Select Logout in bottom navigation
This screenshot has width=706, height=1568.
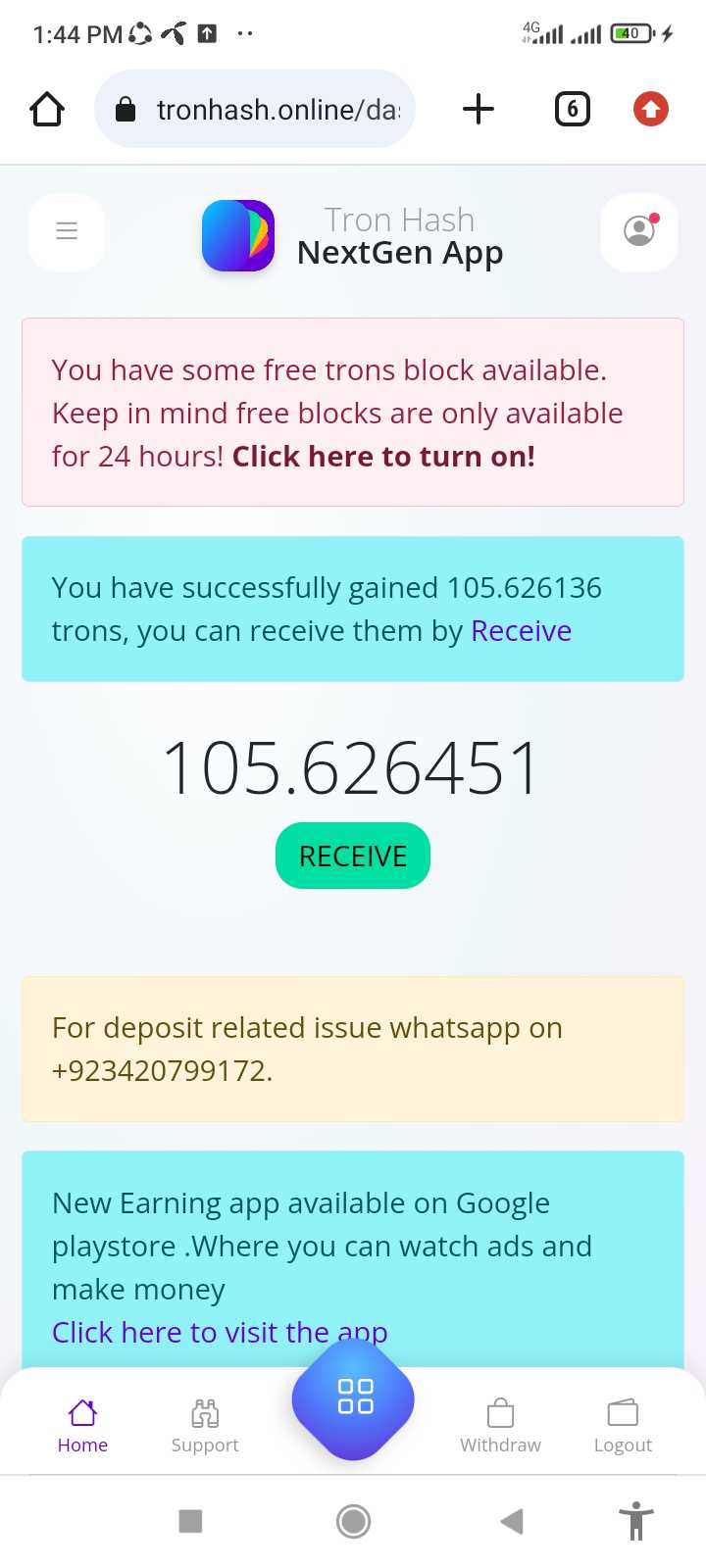click(623, 1426)
